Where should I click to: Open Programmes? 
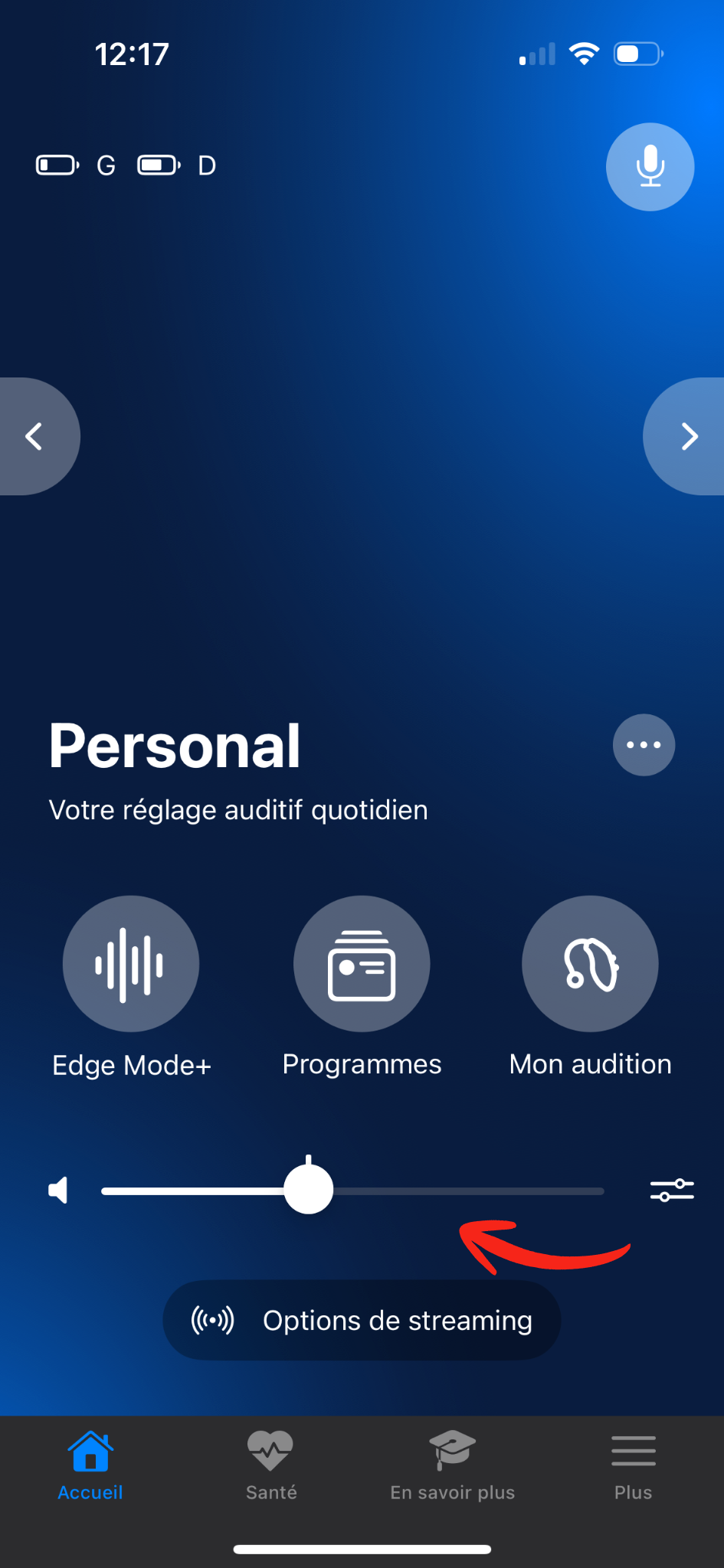click(362, 964)
